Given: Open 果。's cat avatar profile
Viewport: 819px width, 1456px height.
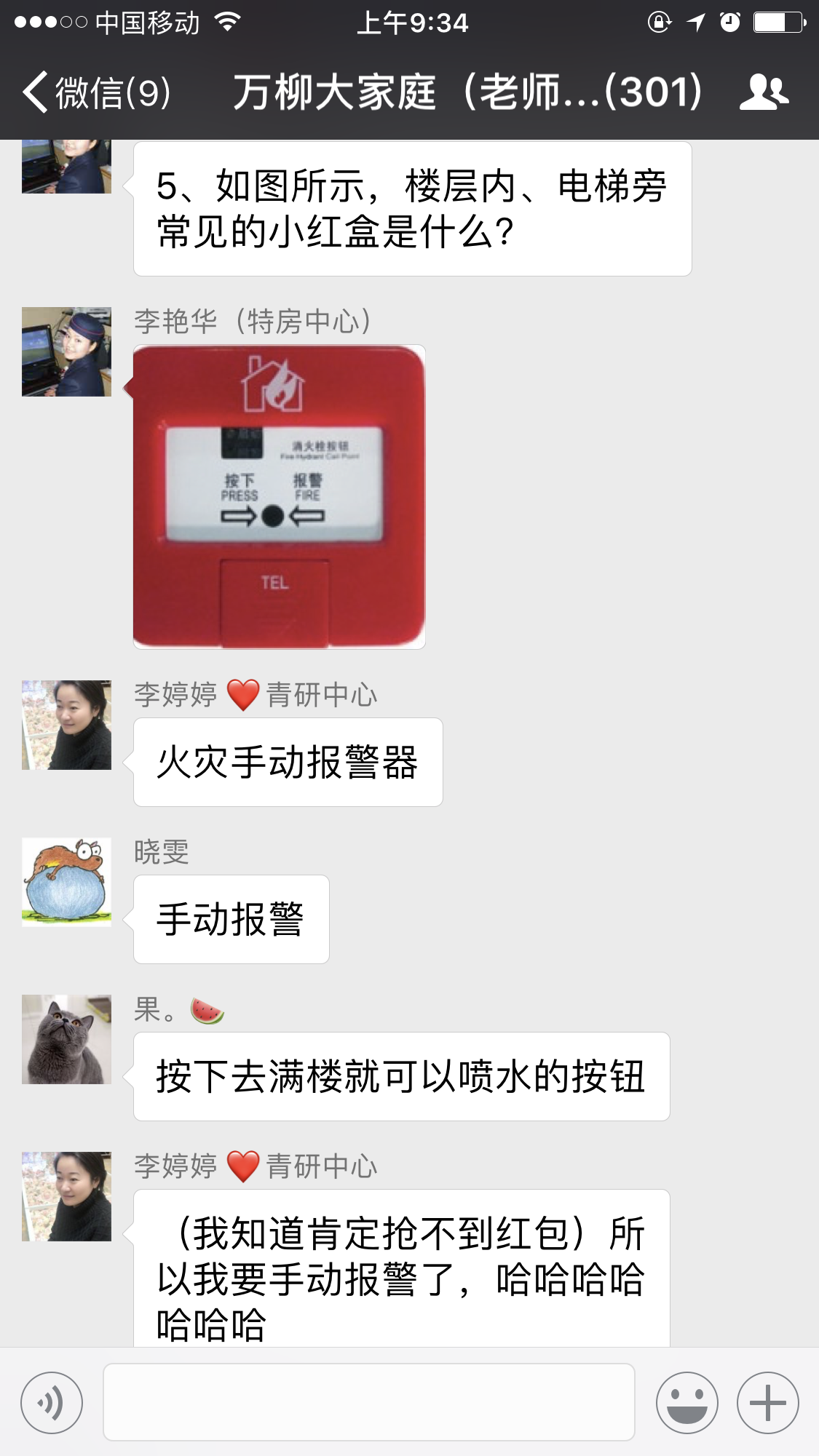Looking at the screenshot, I should click(66, 1038).
